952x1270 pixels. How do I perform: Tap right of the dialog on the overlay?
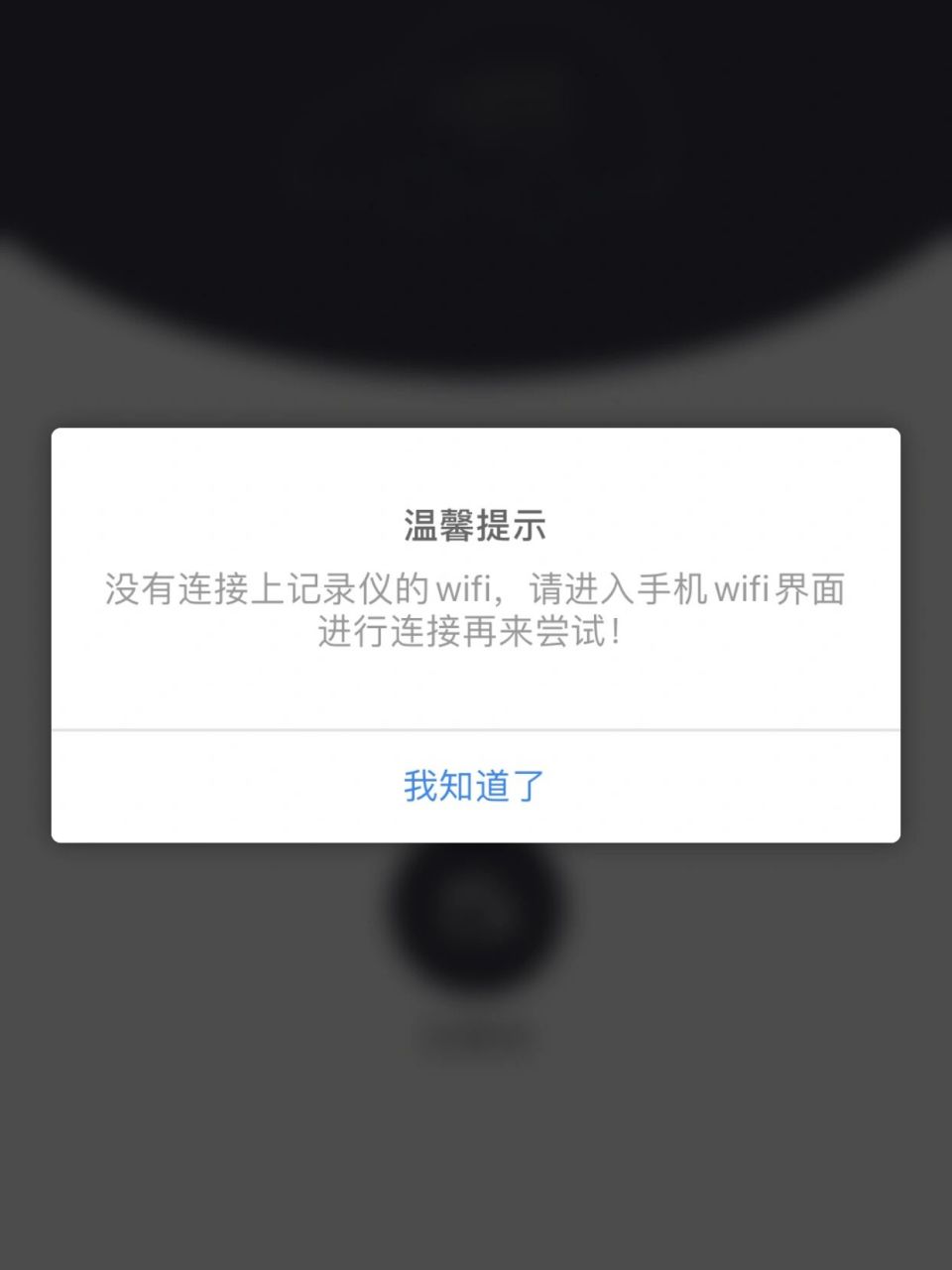[x=927, y=635]
